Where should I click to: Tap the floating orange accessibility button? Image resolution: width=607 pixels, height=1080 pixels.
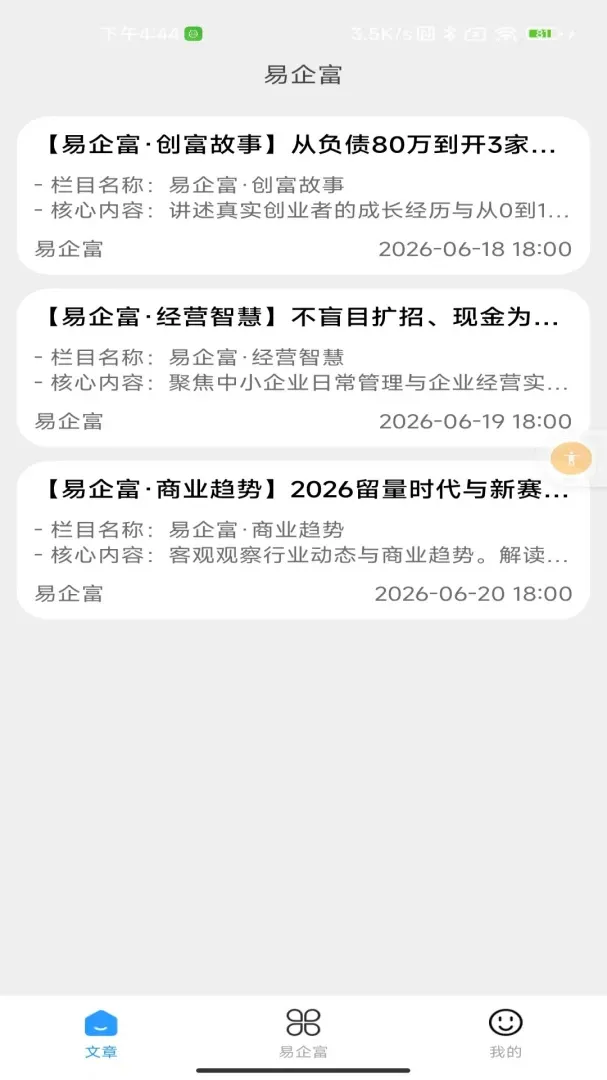(x=571, y=459)
